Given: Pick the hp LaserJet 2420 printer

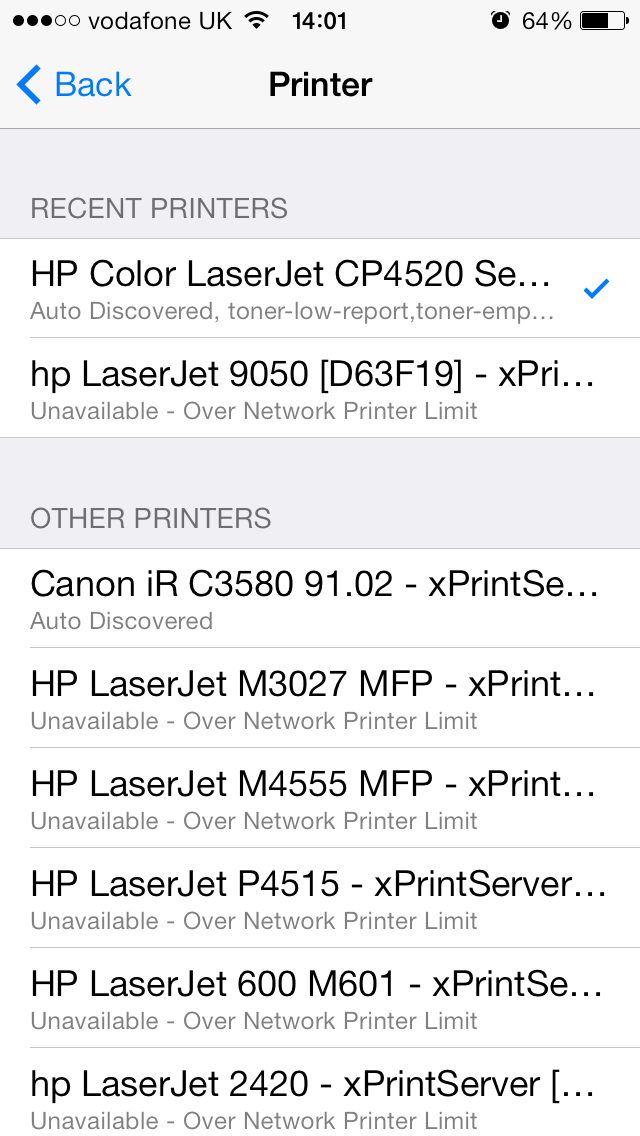Looking at the screenshot, I should (320, 1093).
